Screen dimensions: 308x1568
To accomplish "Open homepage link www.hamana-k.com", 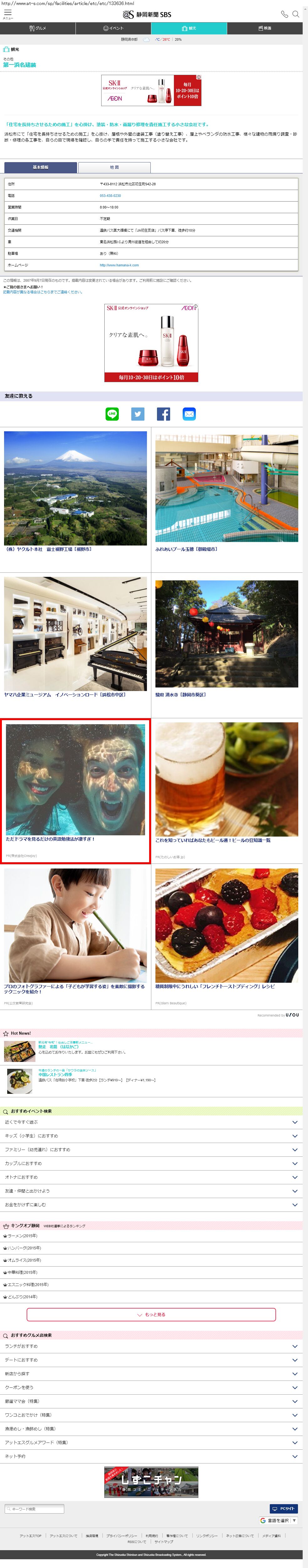I will 120,265.
